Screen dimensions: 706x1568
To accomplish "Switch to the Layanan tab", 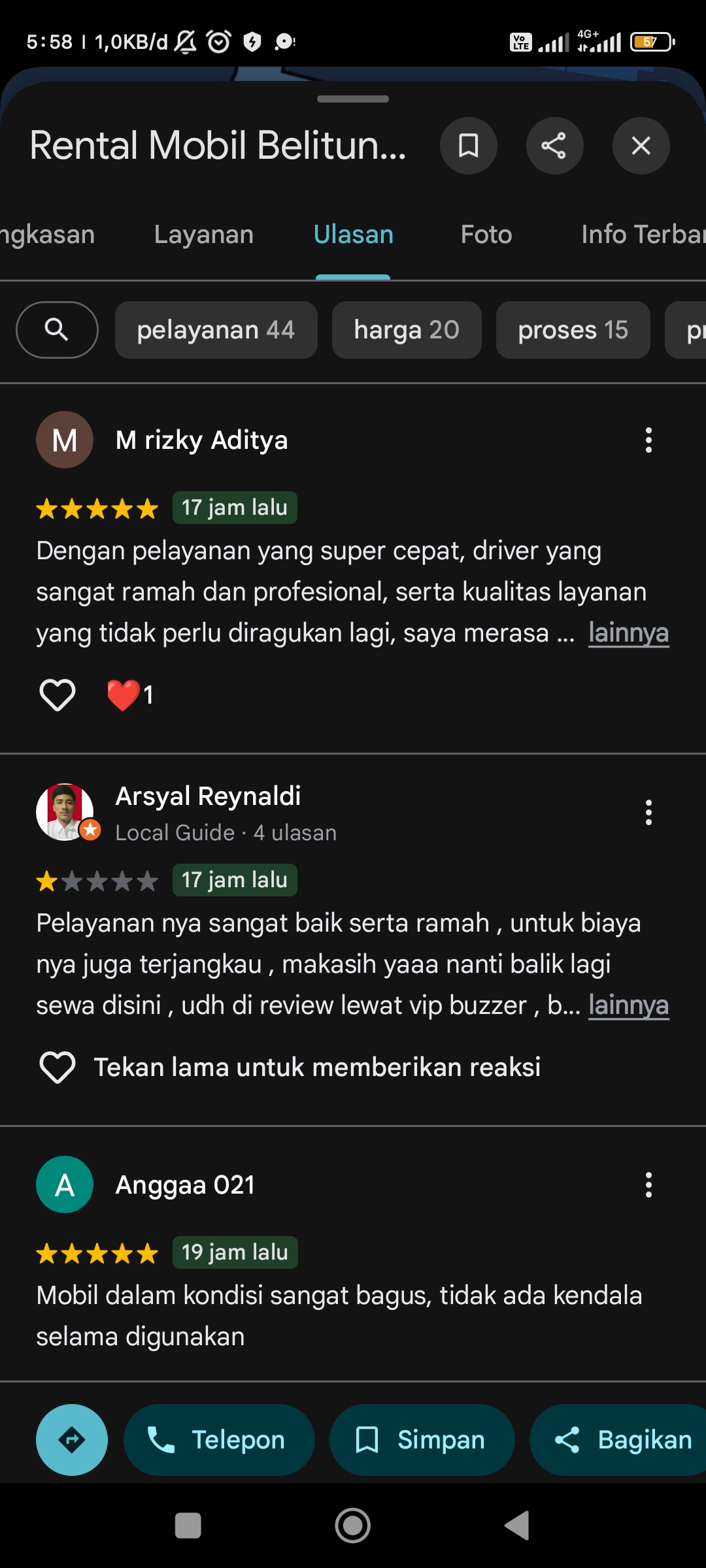I will [204, 235].
